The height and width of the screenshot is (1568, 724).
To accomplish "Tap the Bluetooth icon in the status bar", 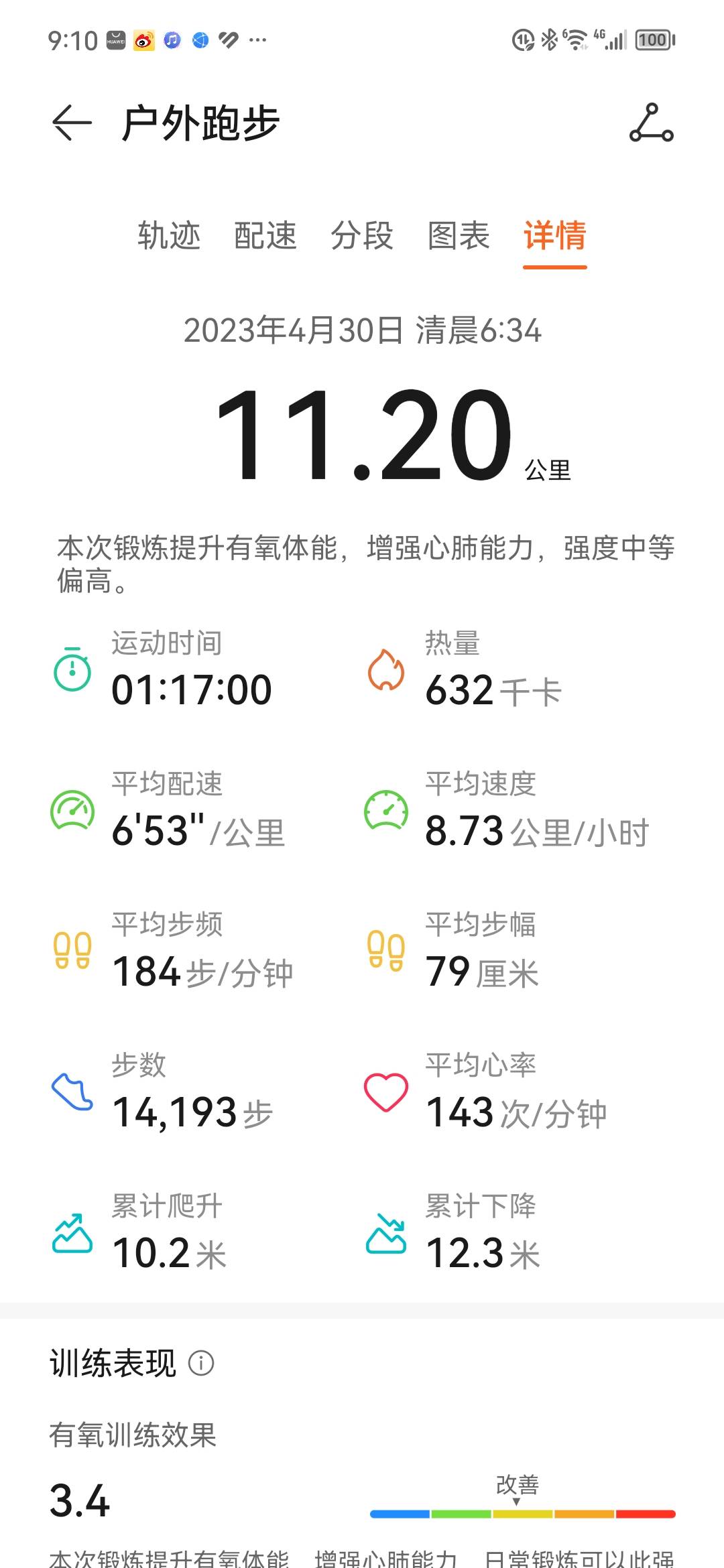I will click(x=550, y=39).
